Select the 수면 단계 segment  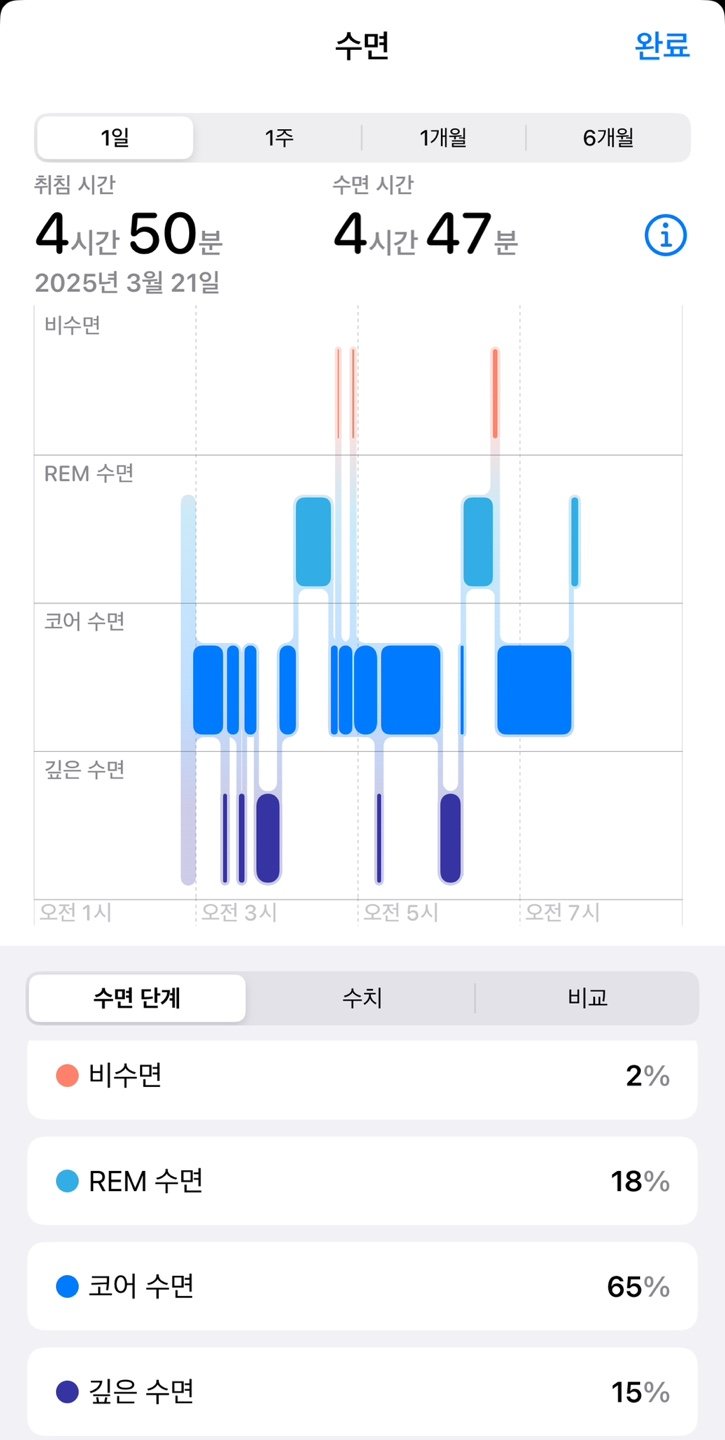[x=137, y=997]
